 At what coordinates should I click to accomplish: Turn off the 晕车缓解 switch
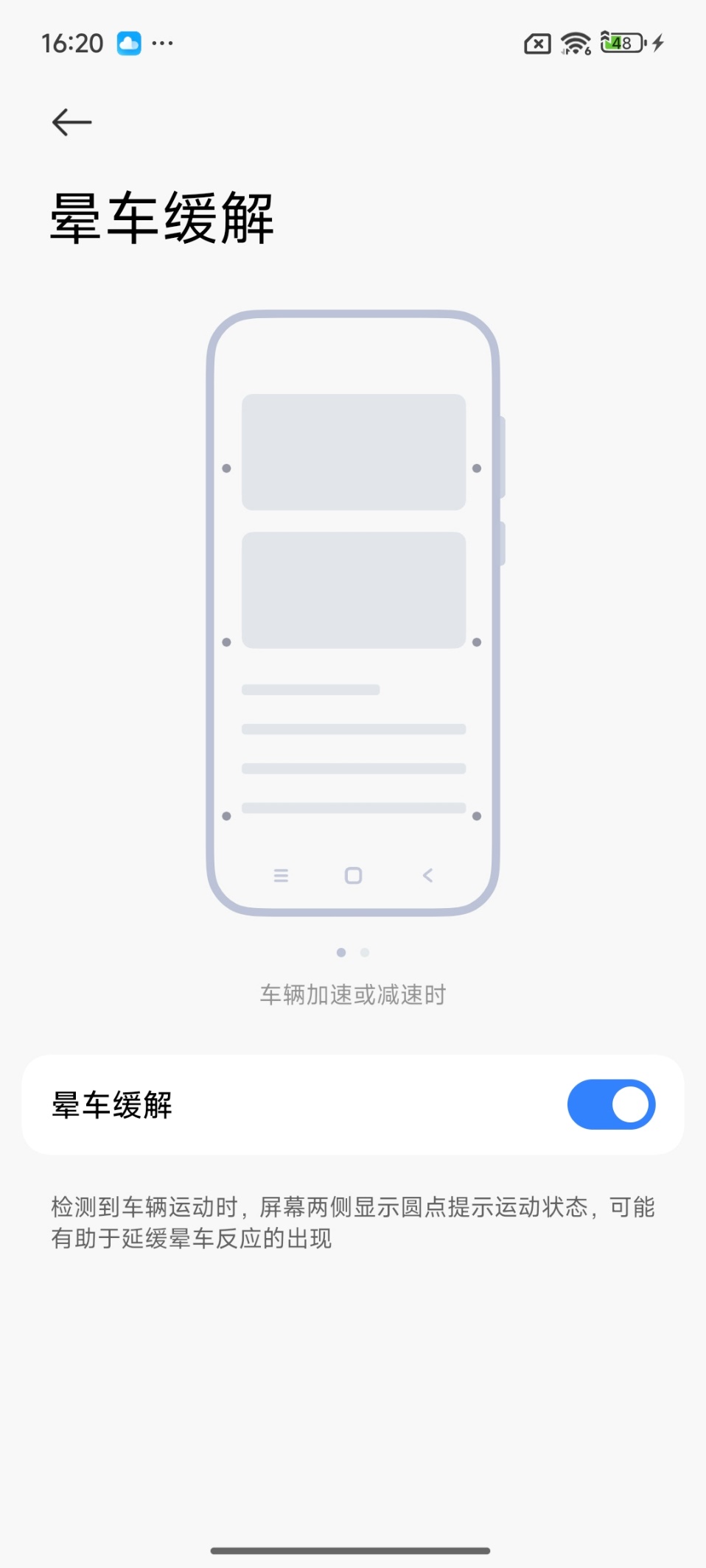pyautogui.click(x=610, y=1104)
